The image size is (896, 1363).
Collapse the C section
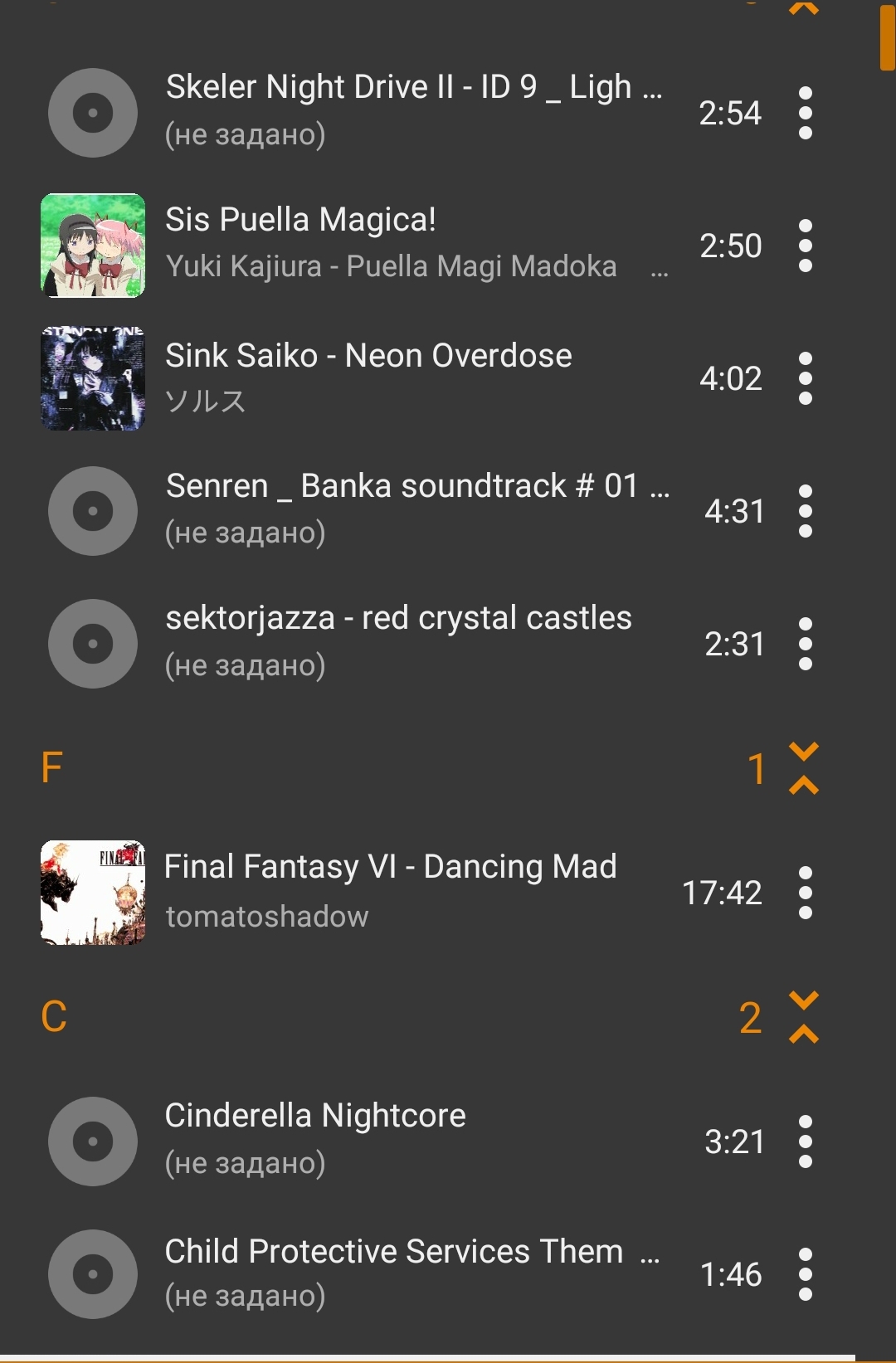[x=803, y=1017]
